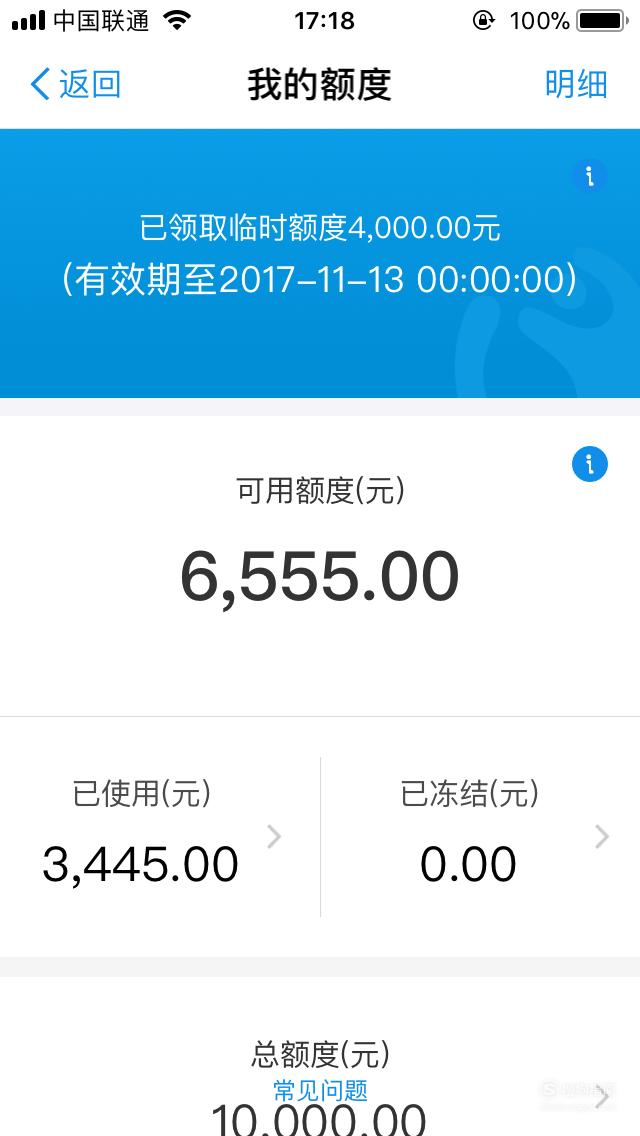Go back using the 返回 button
This screenshot has height=1136, width=640.
point(75,84)
